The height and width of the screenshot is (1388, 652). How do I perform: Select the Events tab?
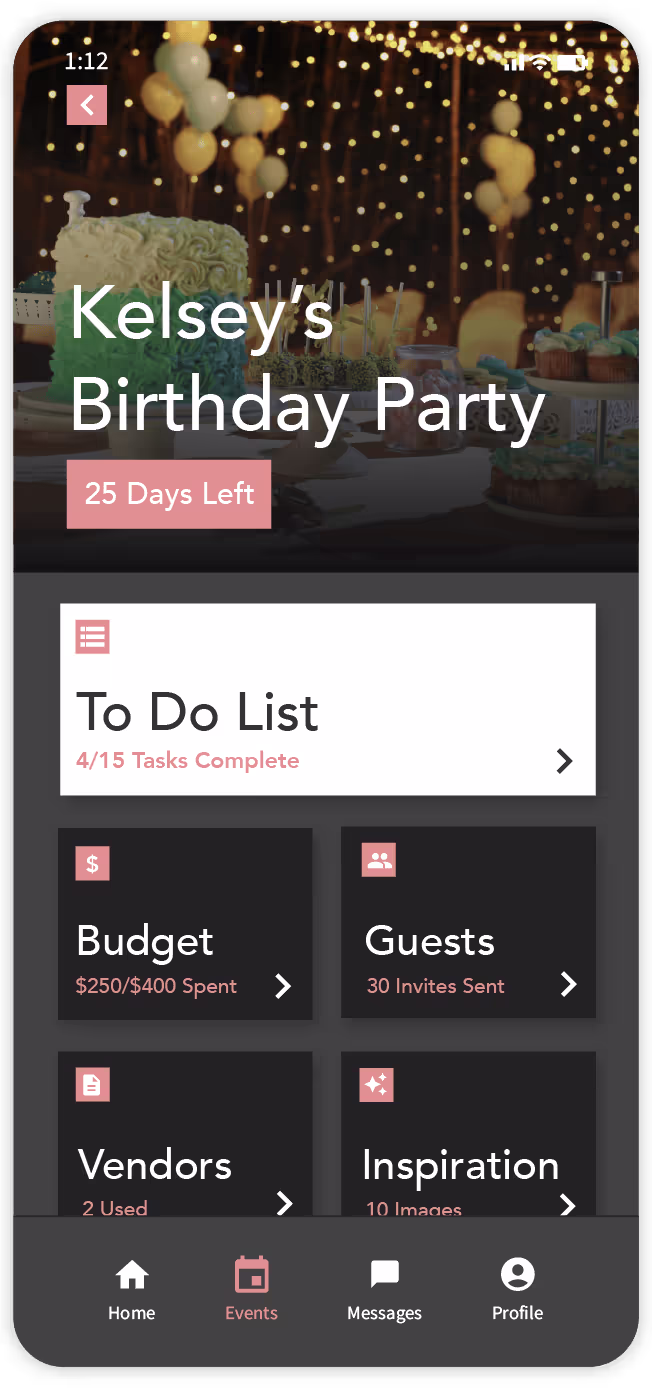pyautogui.click(x=251, y=1289)
